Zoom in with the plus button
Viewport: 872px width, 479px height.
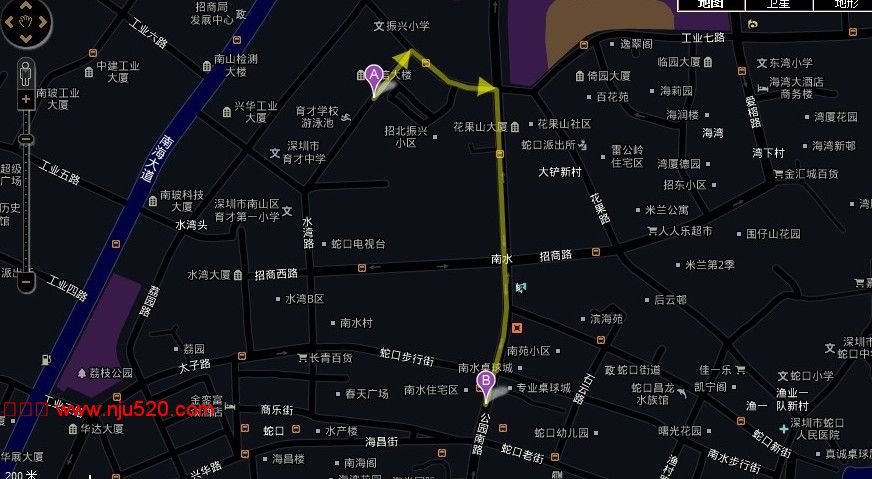click(x=26, y=99)
